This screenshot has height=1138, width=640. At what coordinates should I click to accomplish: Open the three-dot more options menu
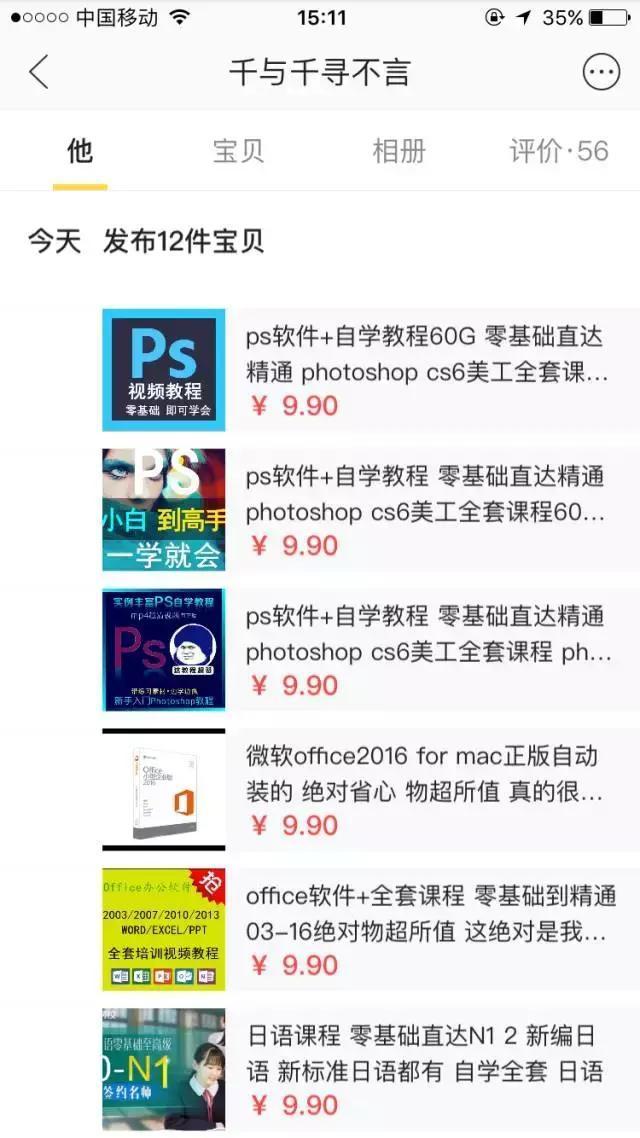pos(601,72)
